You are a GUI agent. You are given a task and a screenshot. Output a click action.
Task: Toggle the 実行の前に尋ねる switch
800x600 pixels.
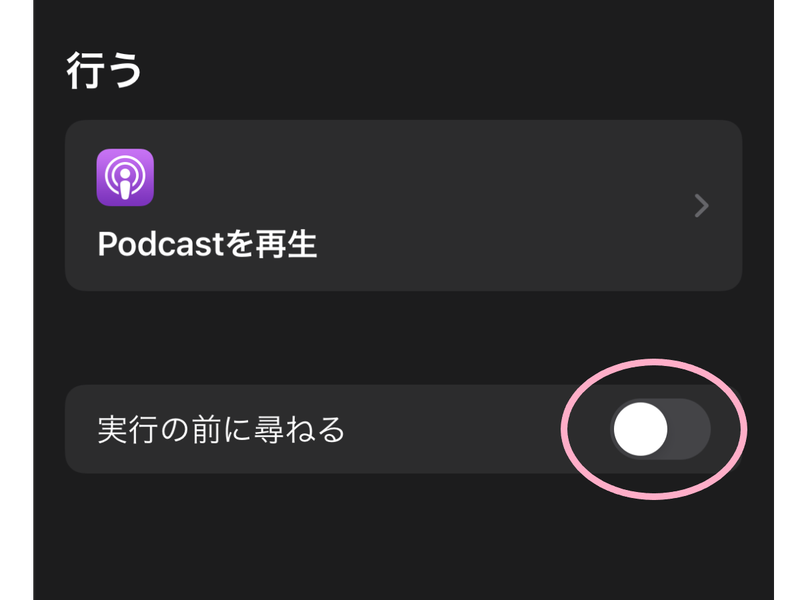tap(660, 429)
